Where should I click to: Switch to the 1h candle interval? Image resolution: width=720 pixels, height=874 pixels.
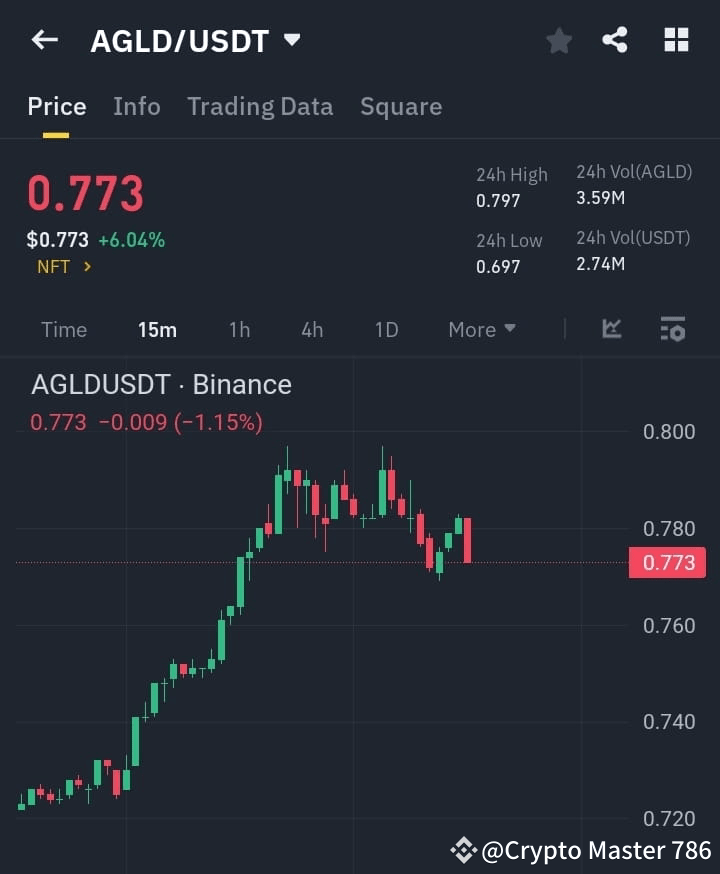239,329
